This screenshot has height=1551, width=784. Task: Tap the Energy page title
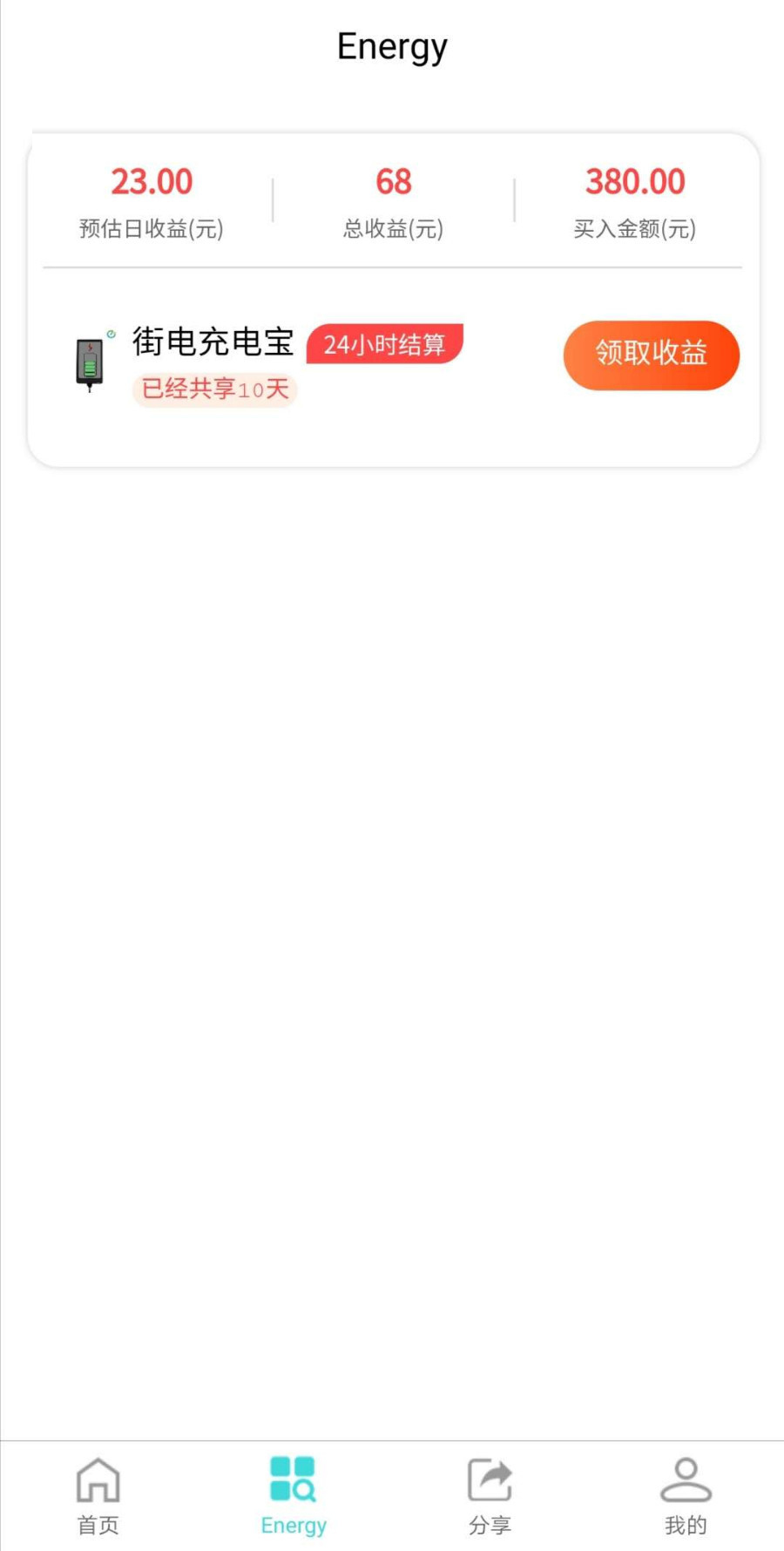point(391,45)
